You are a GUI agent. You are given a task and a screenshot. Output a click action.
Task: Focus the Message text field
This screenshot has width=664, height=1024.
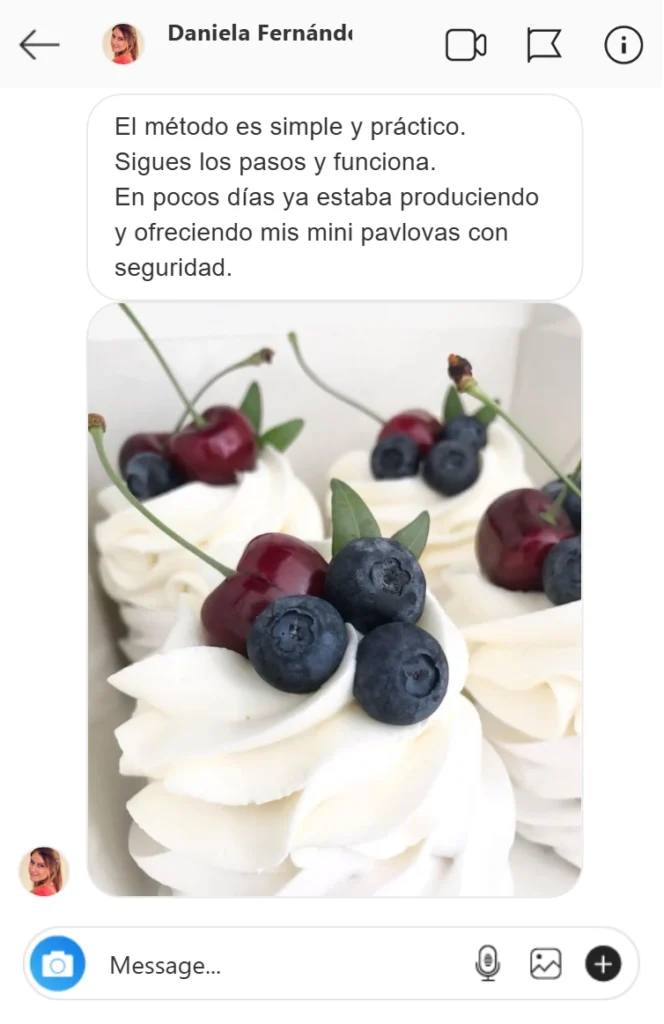click(x=280, y=965)
